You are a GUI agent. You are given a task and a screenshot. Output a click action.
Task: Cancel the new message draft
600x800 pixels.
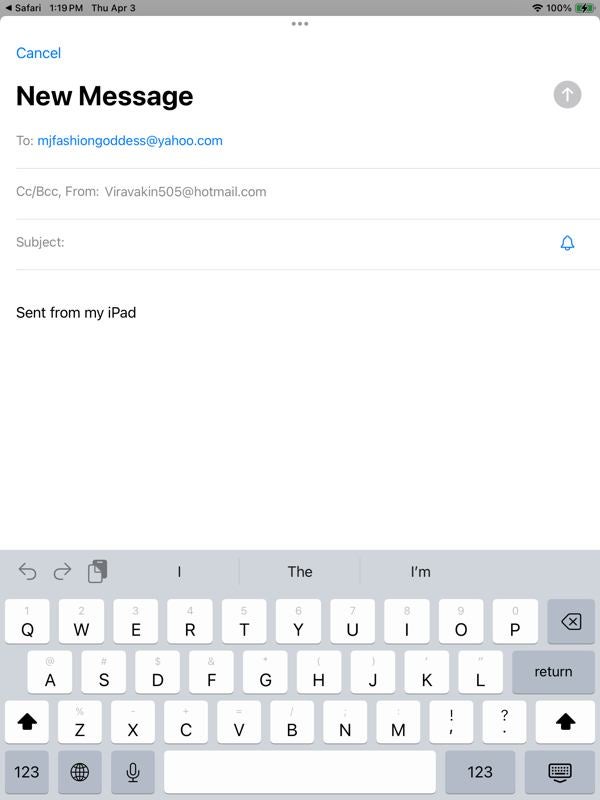(38, 53)
